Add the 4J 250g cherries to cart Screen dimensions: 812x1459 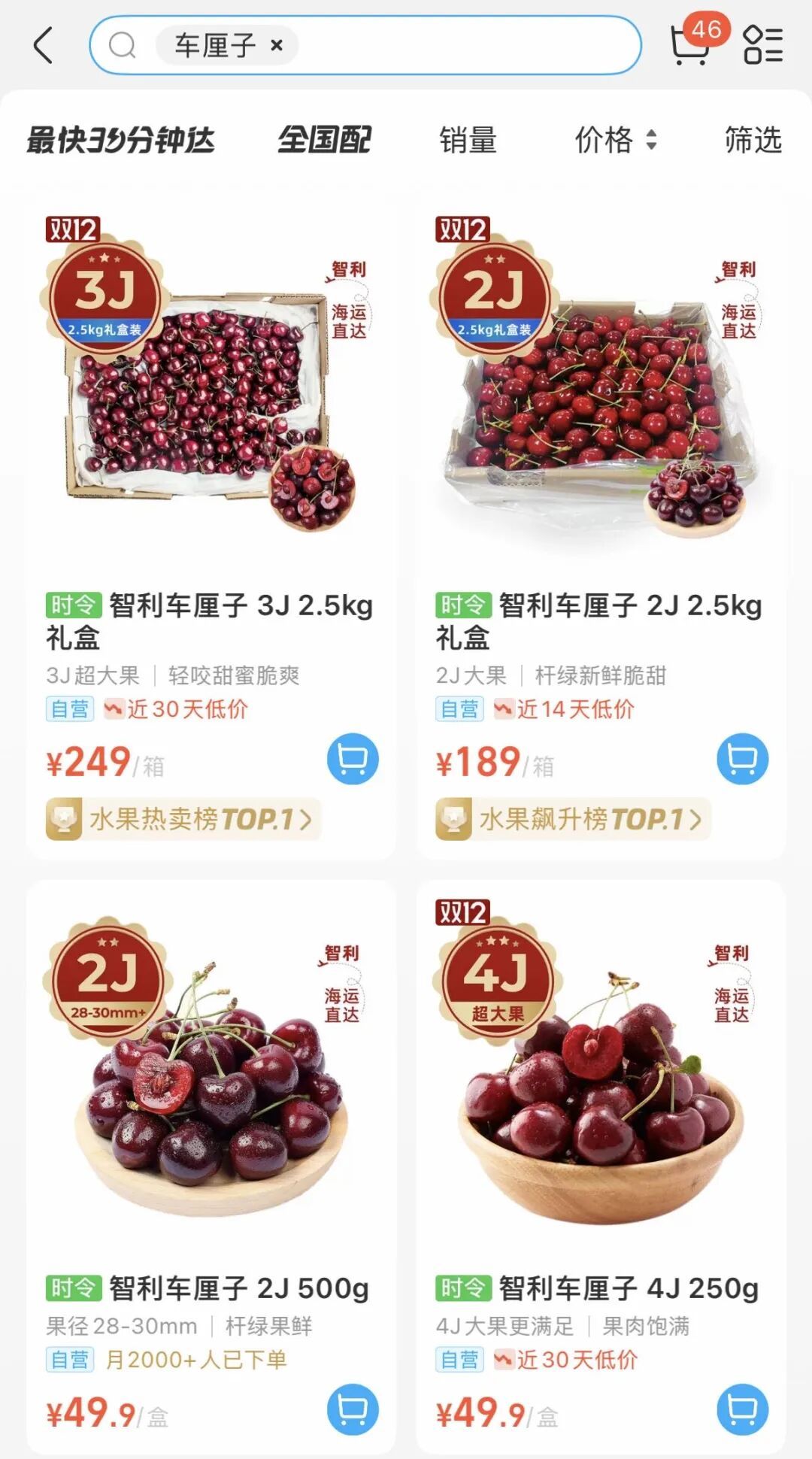point(742,1409)
